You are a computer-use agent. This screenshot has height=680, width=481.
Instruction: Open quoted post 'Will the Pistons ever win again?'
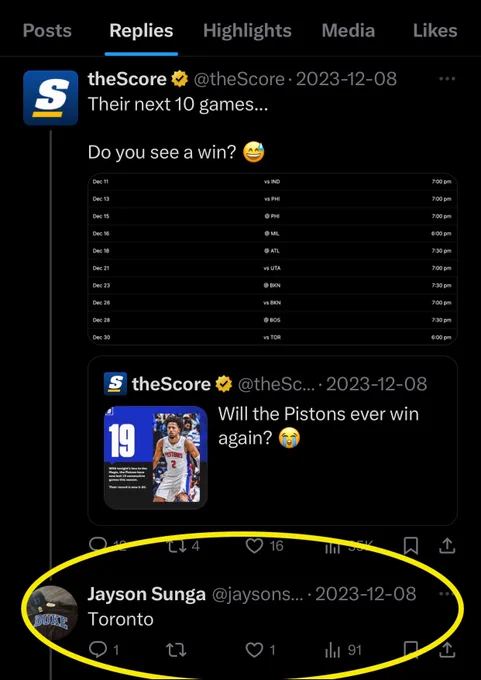pos(272,441)
